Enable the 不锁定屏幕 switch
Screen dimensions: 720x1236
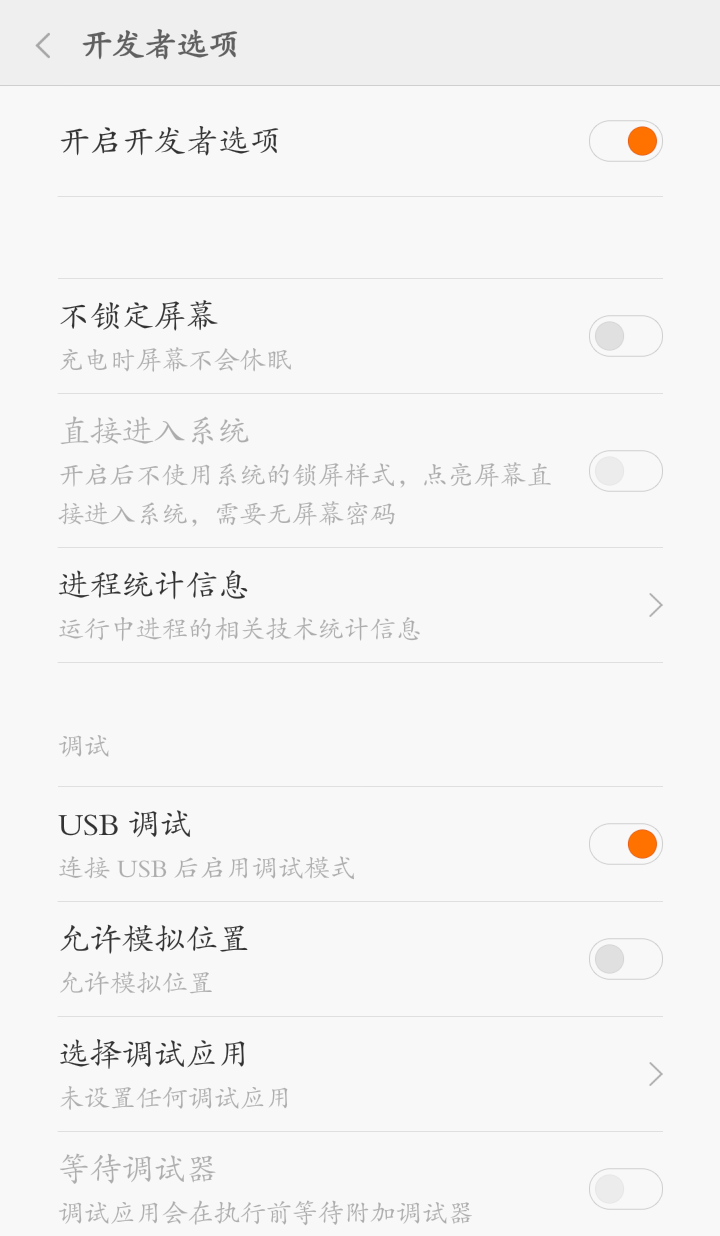pyautogui.click(x=625, y=336)
